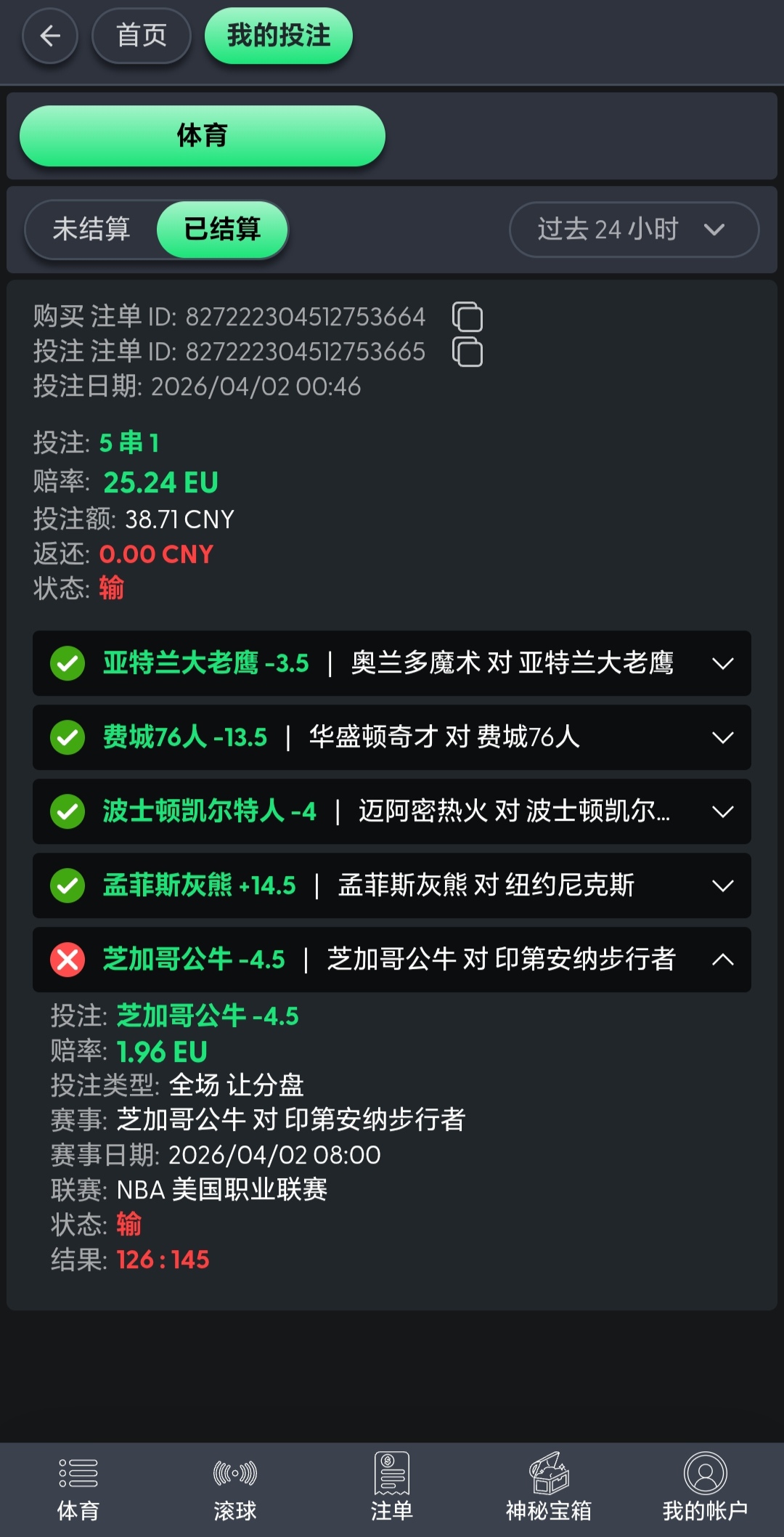Open the 注单 bet slip tab
Viewport: 784px width, 1537px height.
(392, 1489)
